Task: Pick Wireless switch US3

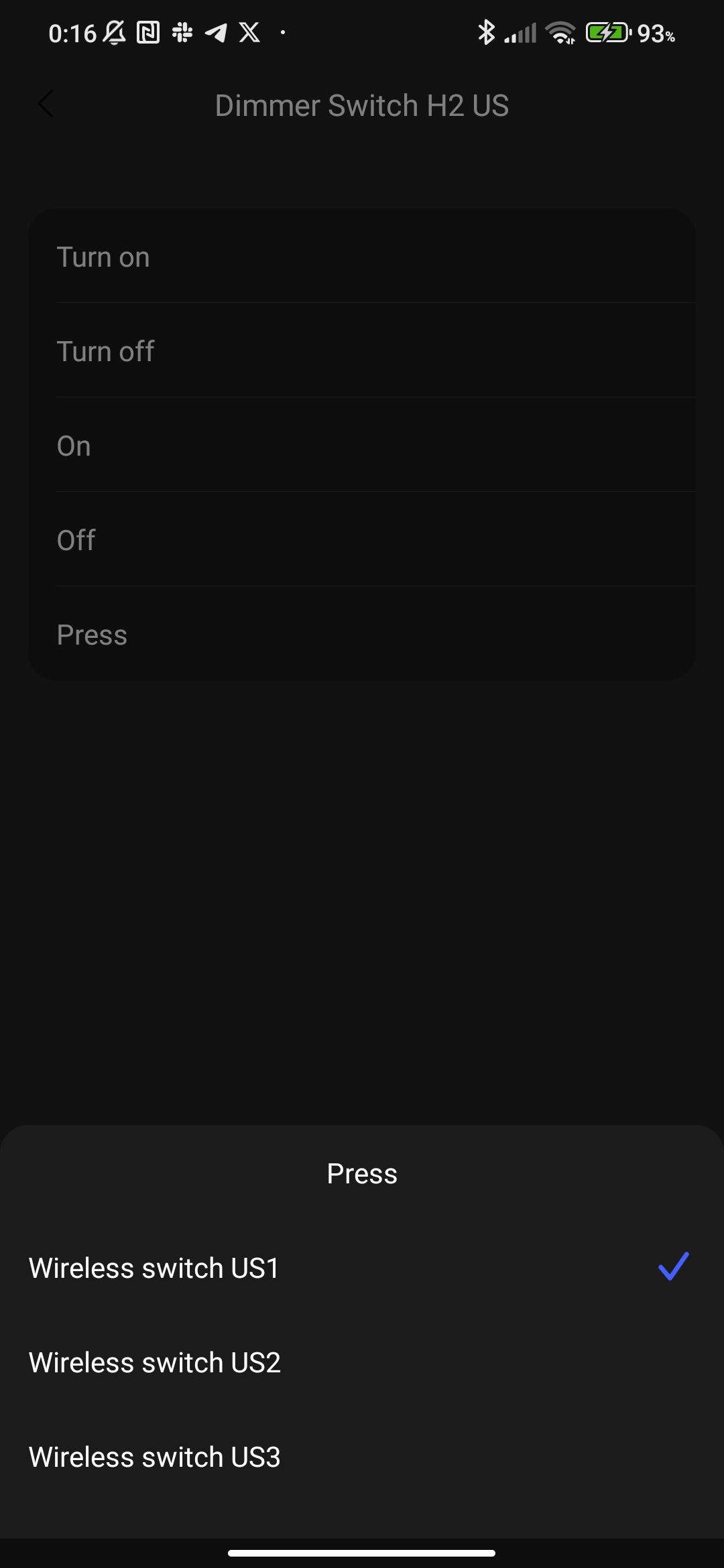Action: pyautogui.click(x=154, y=1457)
